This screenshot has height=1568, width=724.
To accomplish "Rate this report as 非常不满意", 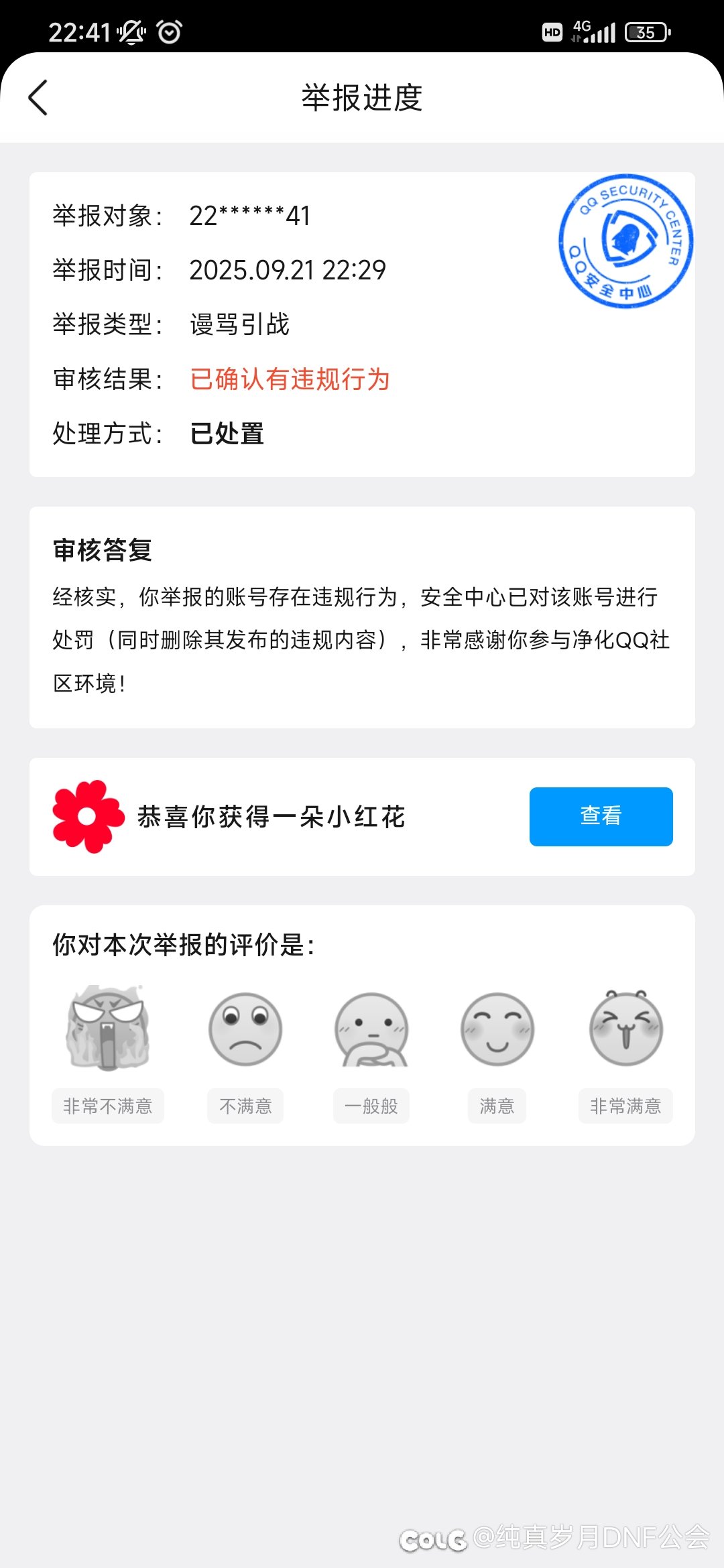I will [x=107, y=1029].
